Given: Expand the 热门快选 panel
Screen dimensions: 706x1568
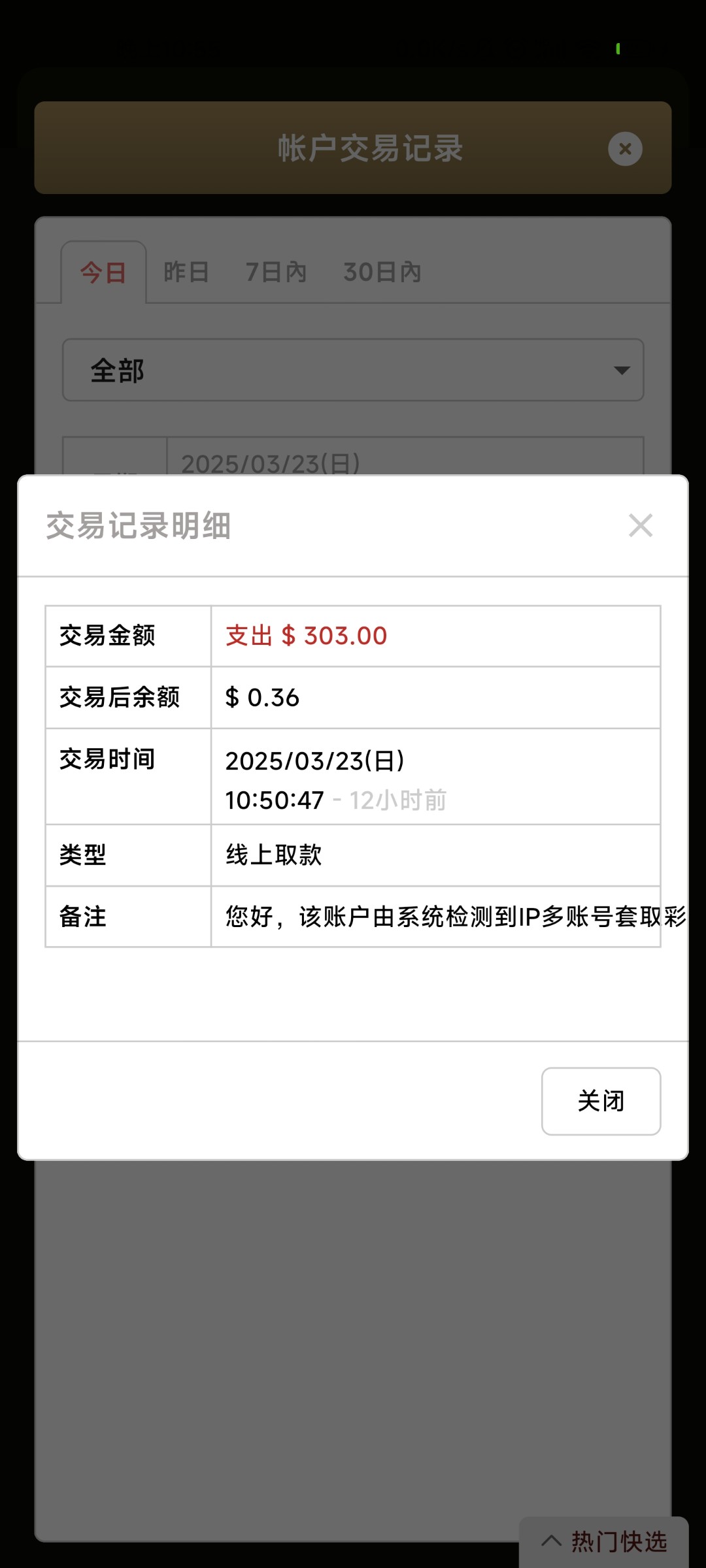Looking at the screenshot, I should click(x=604, y=1541).
